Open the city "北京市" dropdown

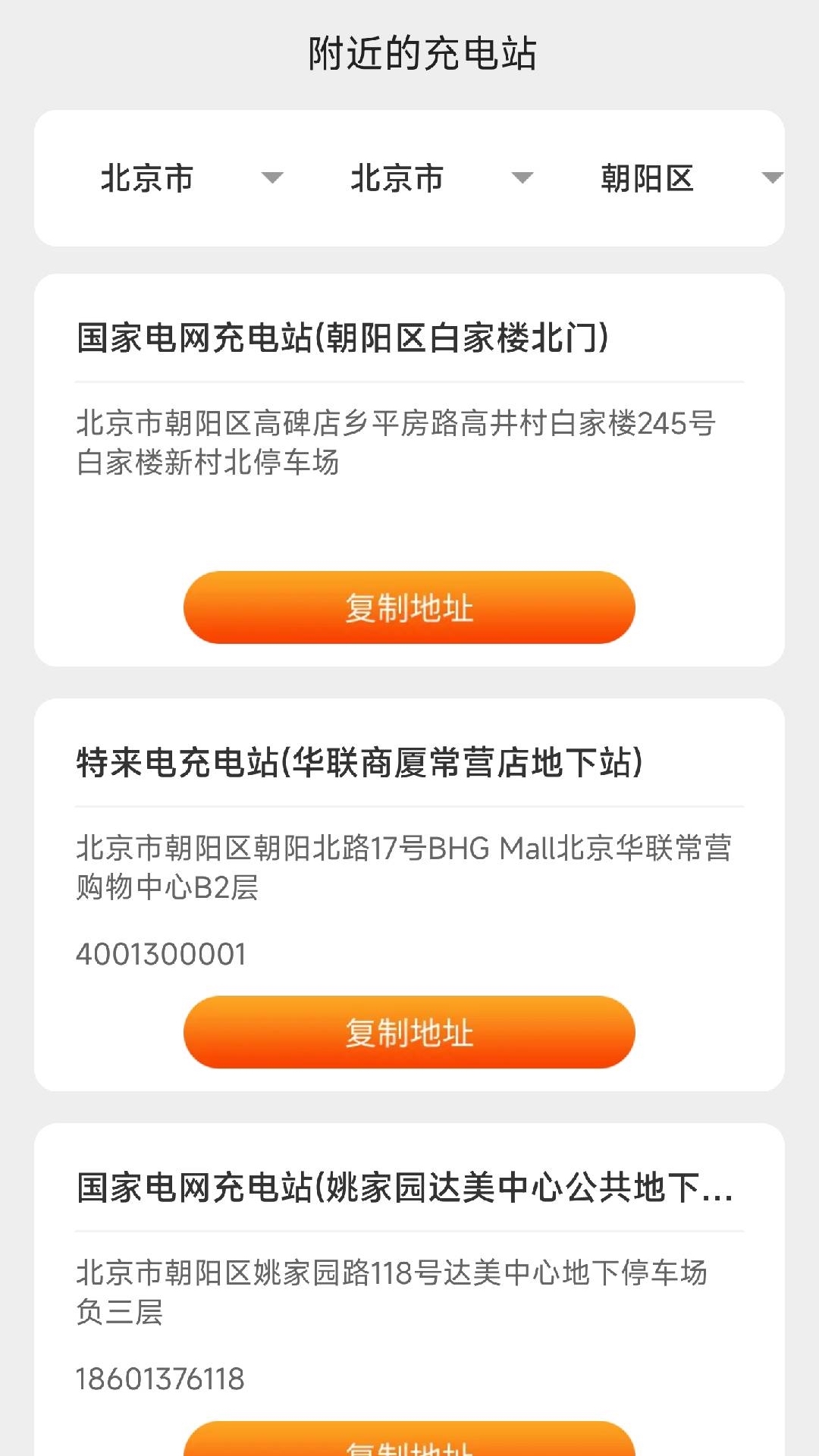(398, 178)
